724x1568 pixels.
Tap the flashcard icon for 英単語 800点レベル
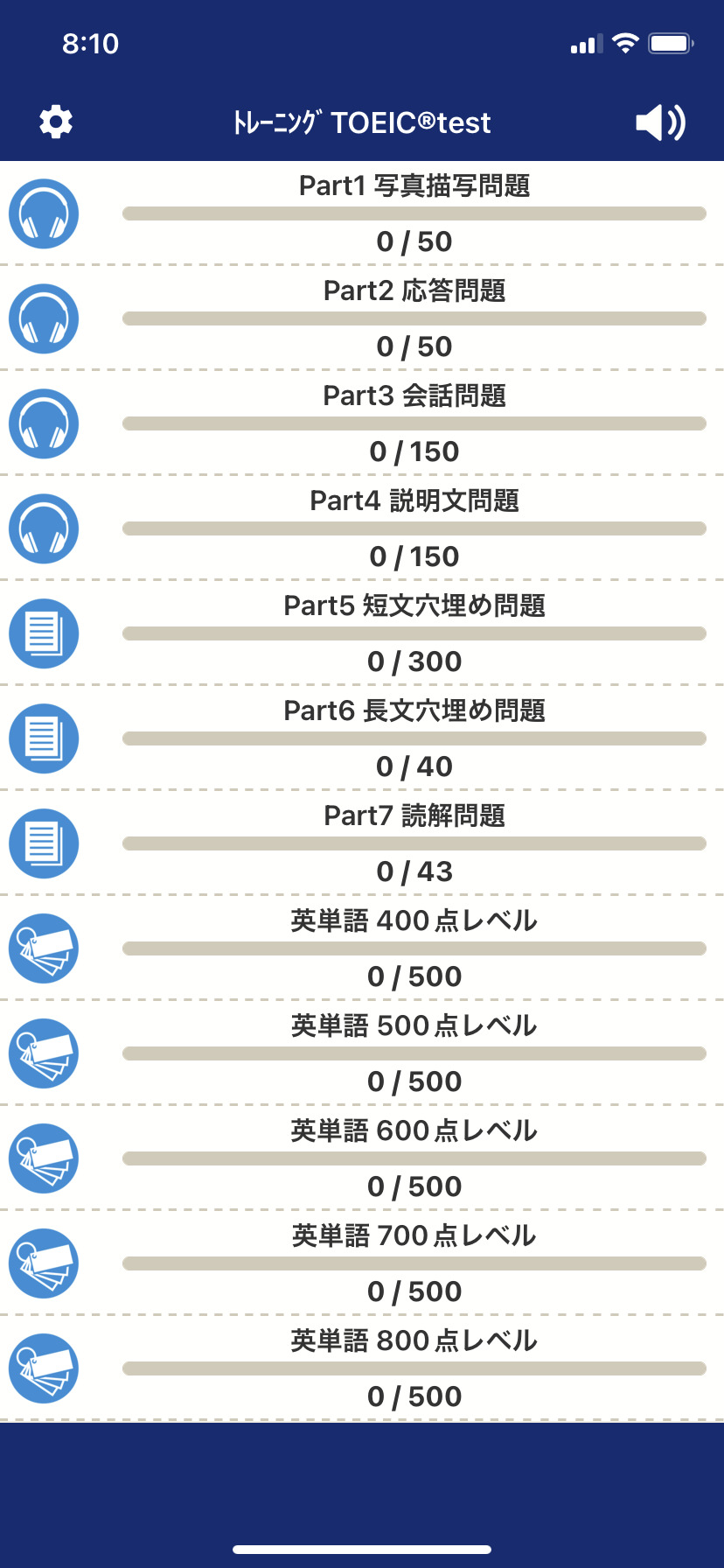[x=43, y=1368]
